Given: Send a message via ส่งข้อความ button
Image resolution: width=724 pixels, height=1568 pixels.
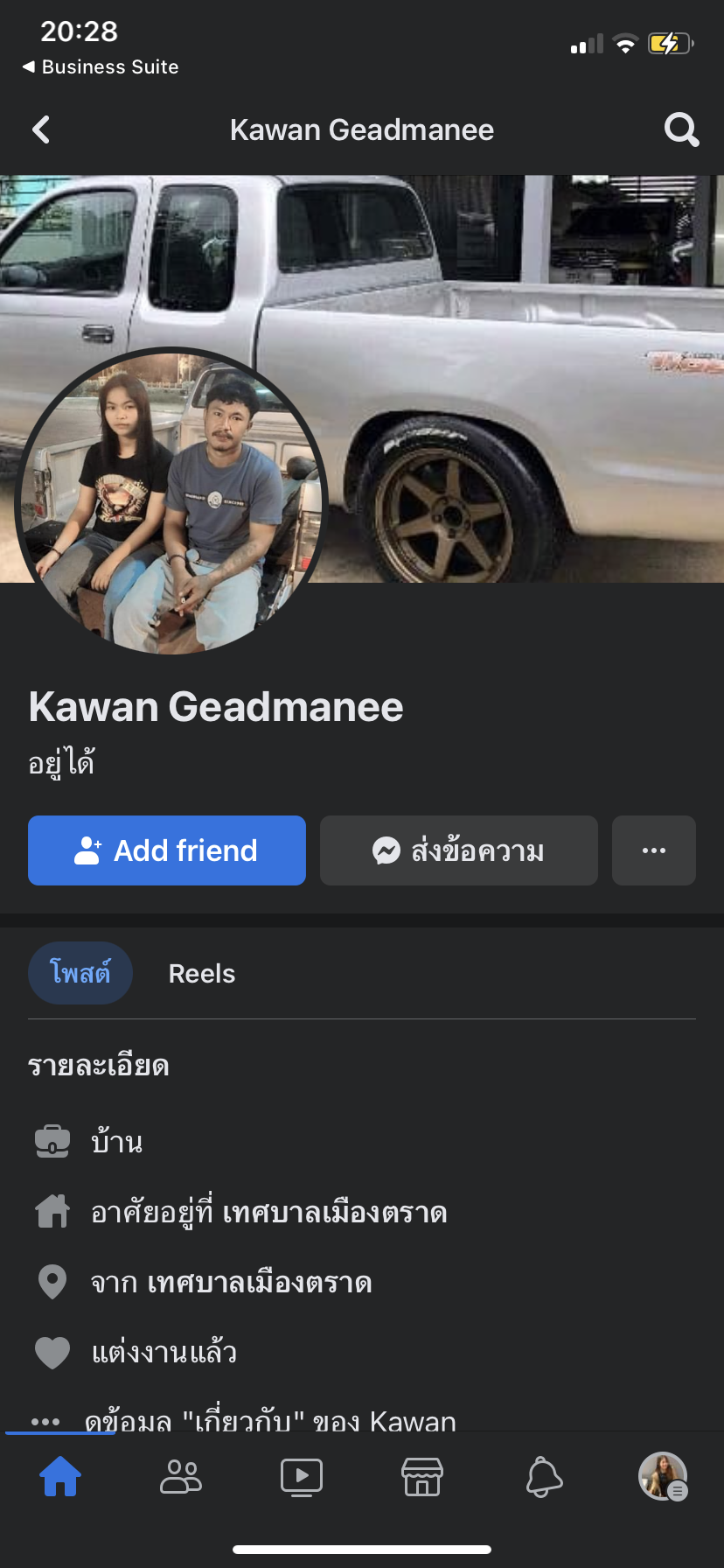Looking at the screenshot, I should [x=459, y=850].
